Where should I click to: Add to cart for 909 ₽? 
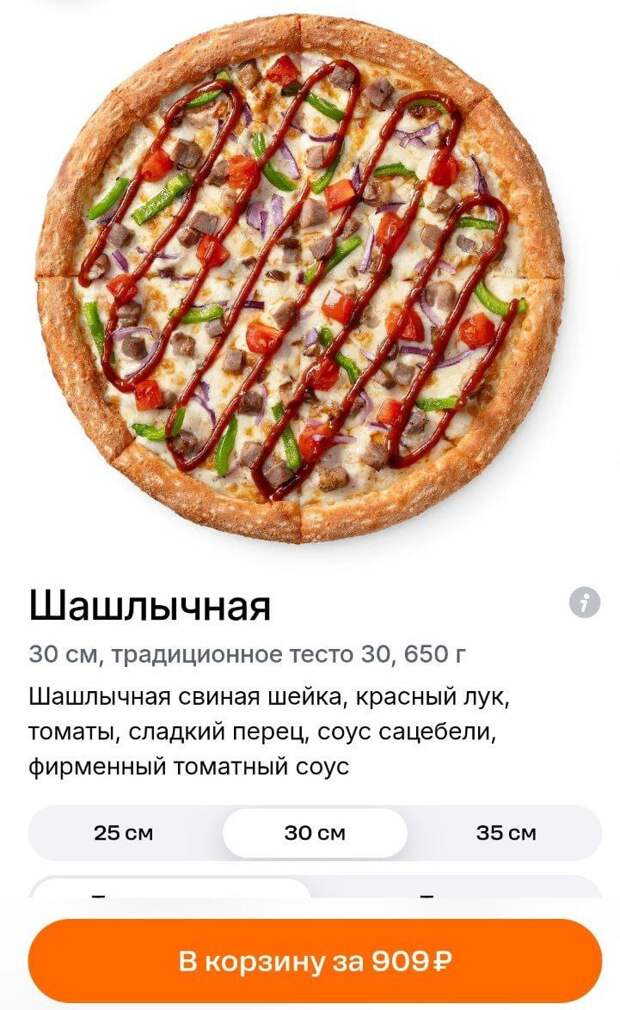pyautogui.click(x=315, y=962)
